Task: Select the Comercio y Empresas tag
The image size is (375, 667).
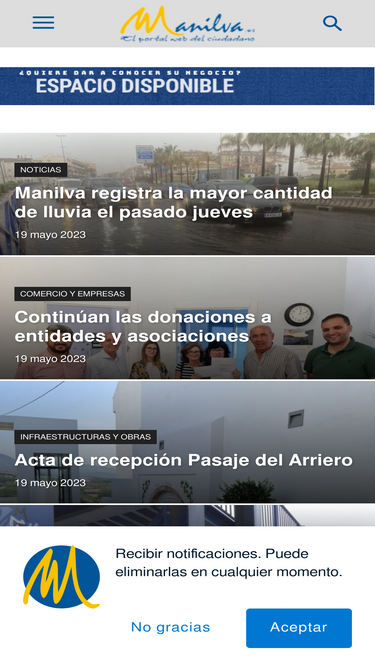Action: tap(73, 294)
